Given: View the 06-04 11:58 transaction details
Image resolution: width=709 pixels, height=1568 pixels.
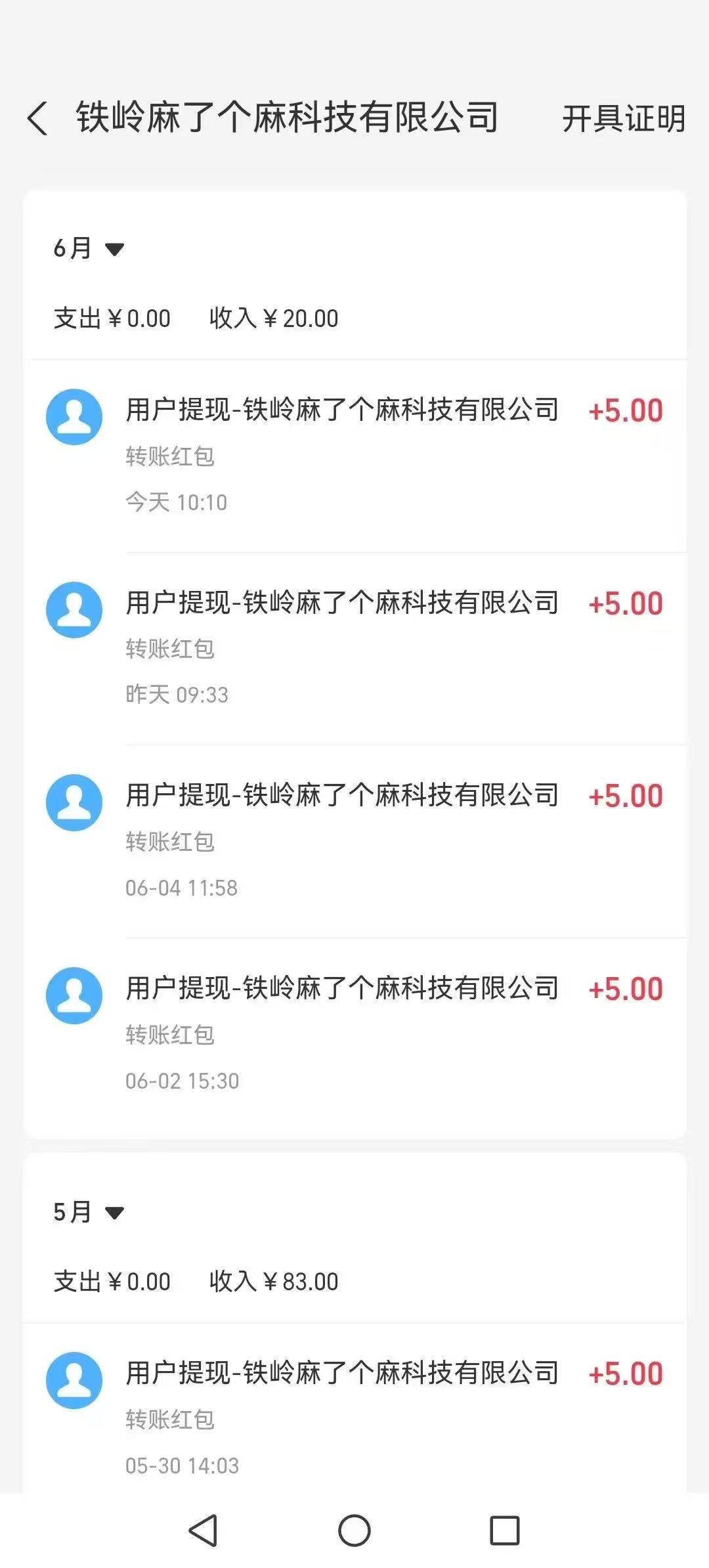Looking at the screenshot, I should (354, 841).
